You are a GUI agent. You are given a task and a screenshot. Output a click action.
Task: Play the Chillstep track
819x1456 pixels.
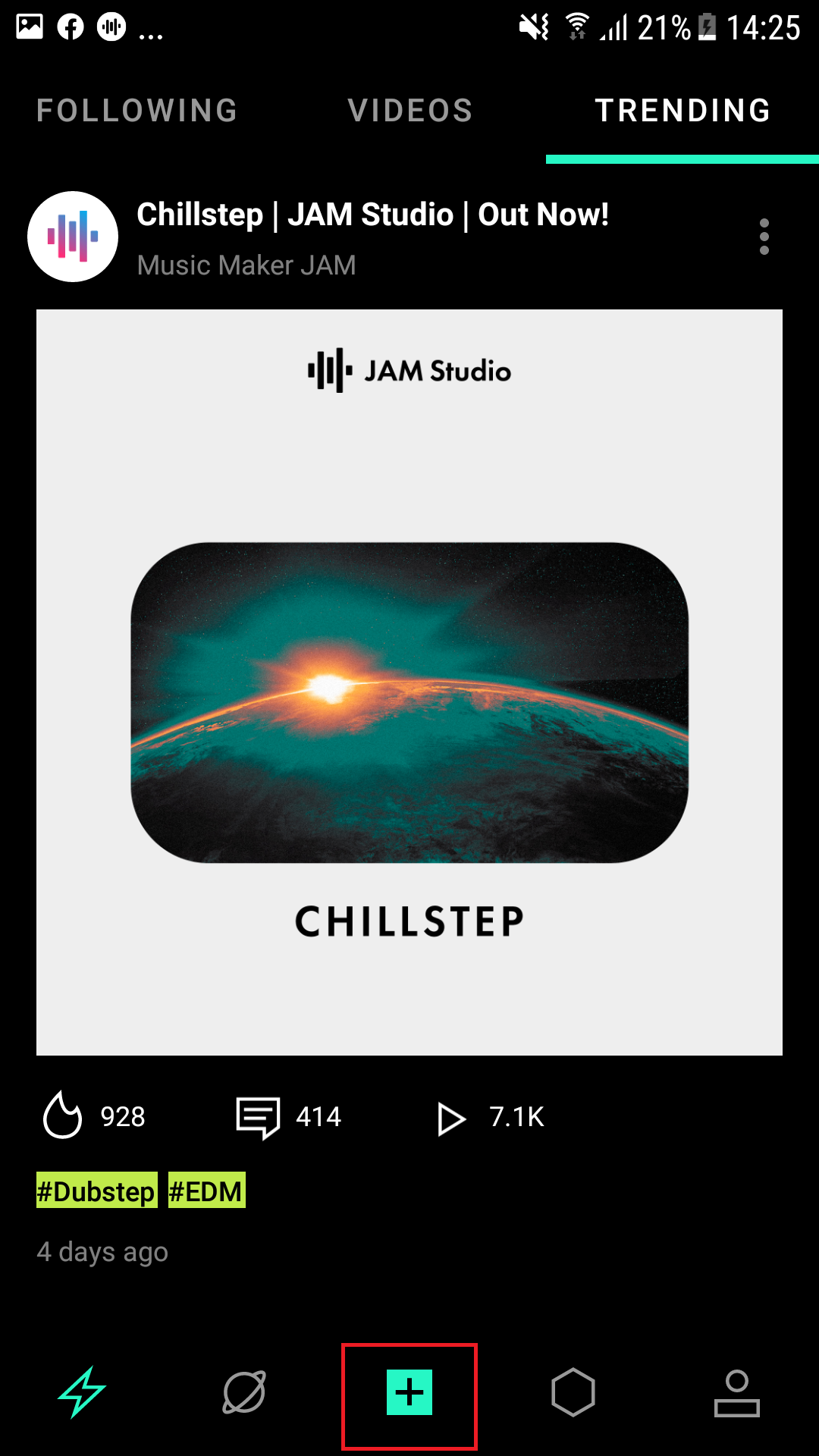pos(452,1119)
